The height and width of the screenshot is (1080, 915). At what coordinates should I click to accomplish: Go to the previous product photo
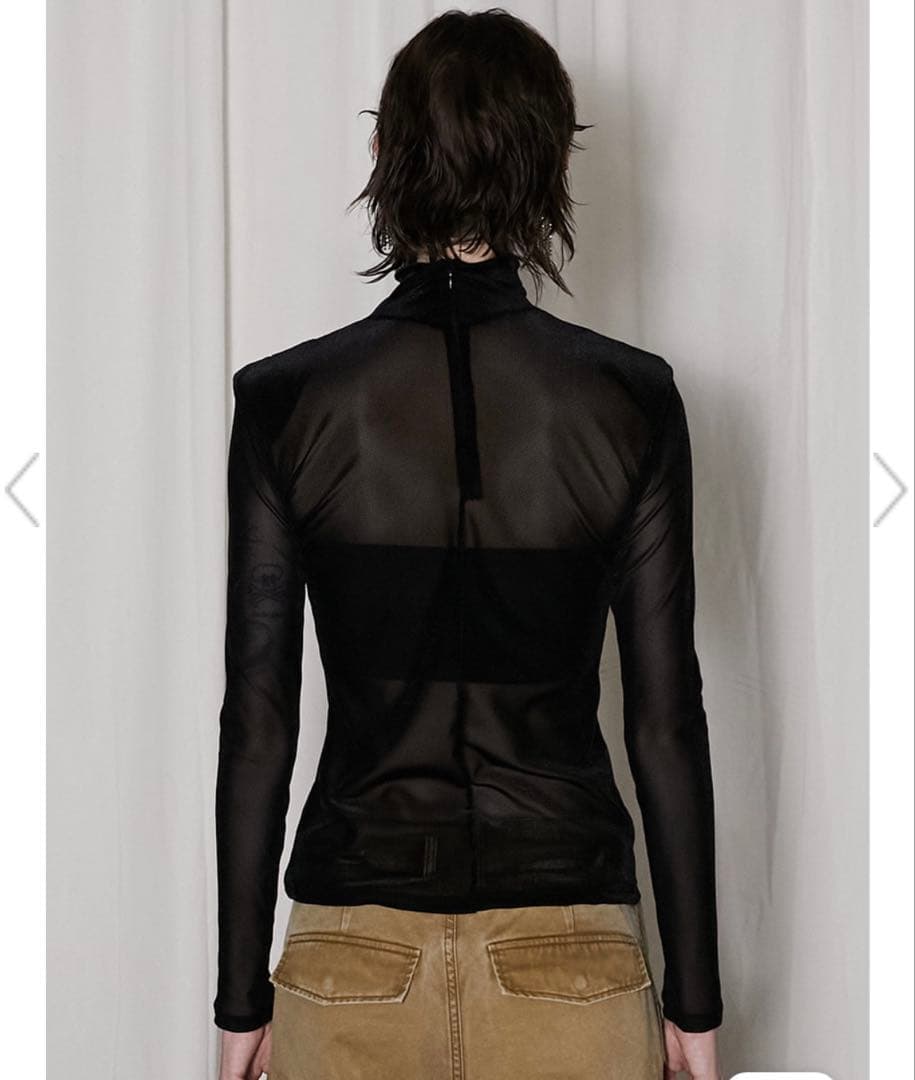point(22,489)
